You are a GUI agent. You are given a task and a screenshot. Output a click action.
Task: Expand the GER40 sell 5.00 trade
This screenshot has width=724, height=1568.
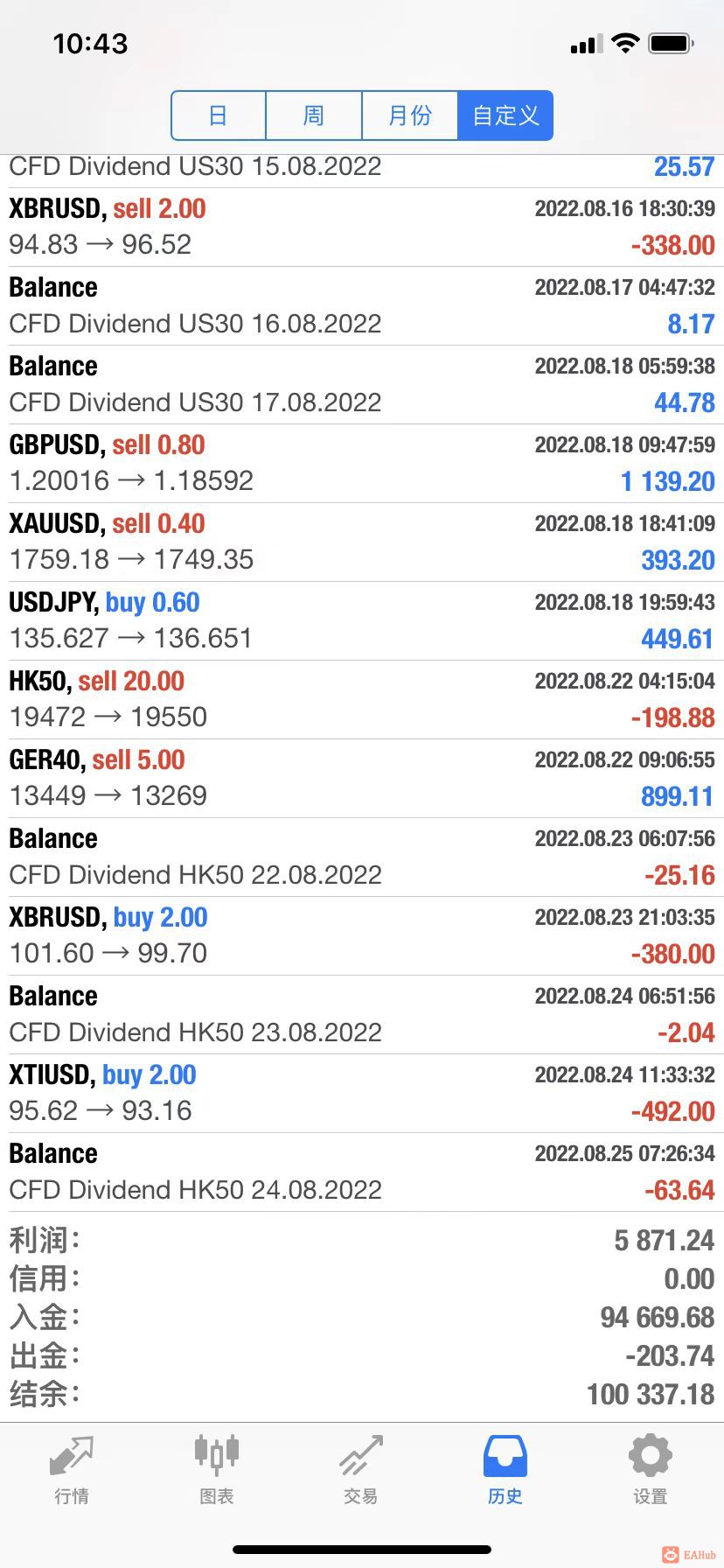[x=362, y=779]
